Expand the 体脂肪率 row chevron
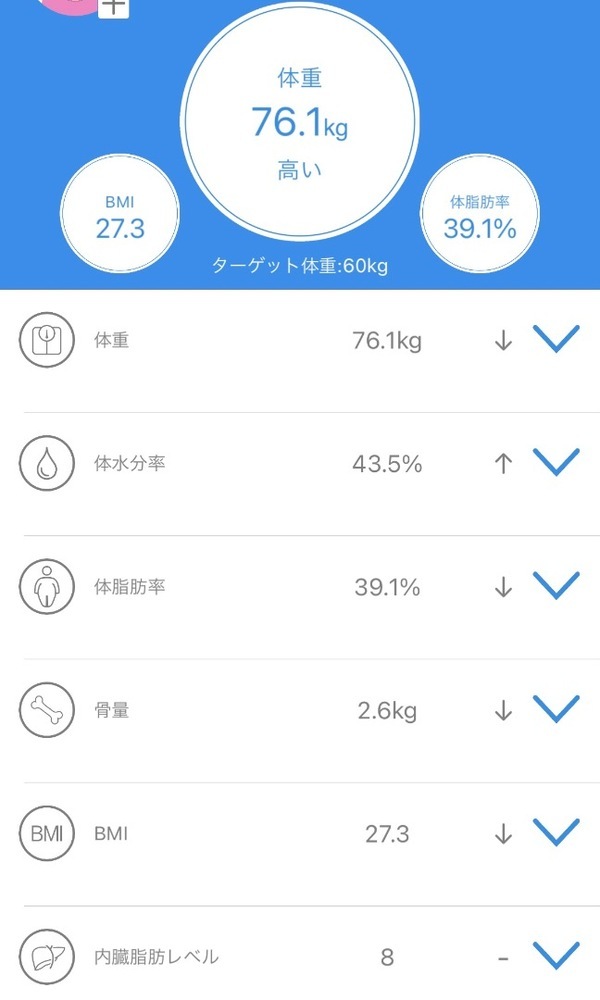Image resolution: width=600 pixels, height=1000 pixels. [556, 585]
